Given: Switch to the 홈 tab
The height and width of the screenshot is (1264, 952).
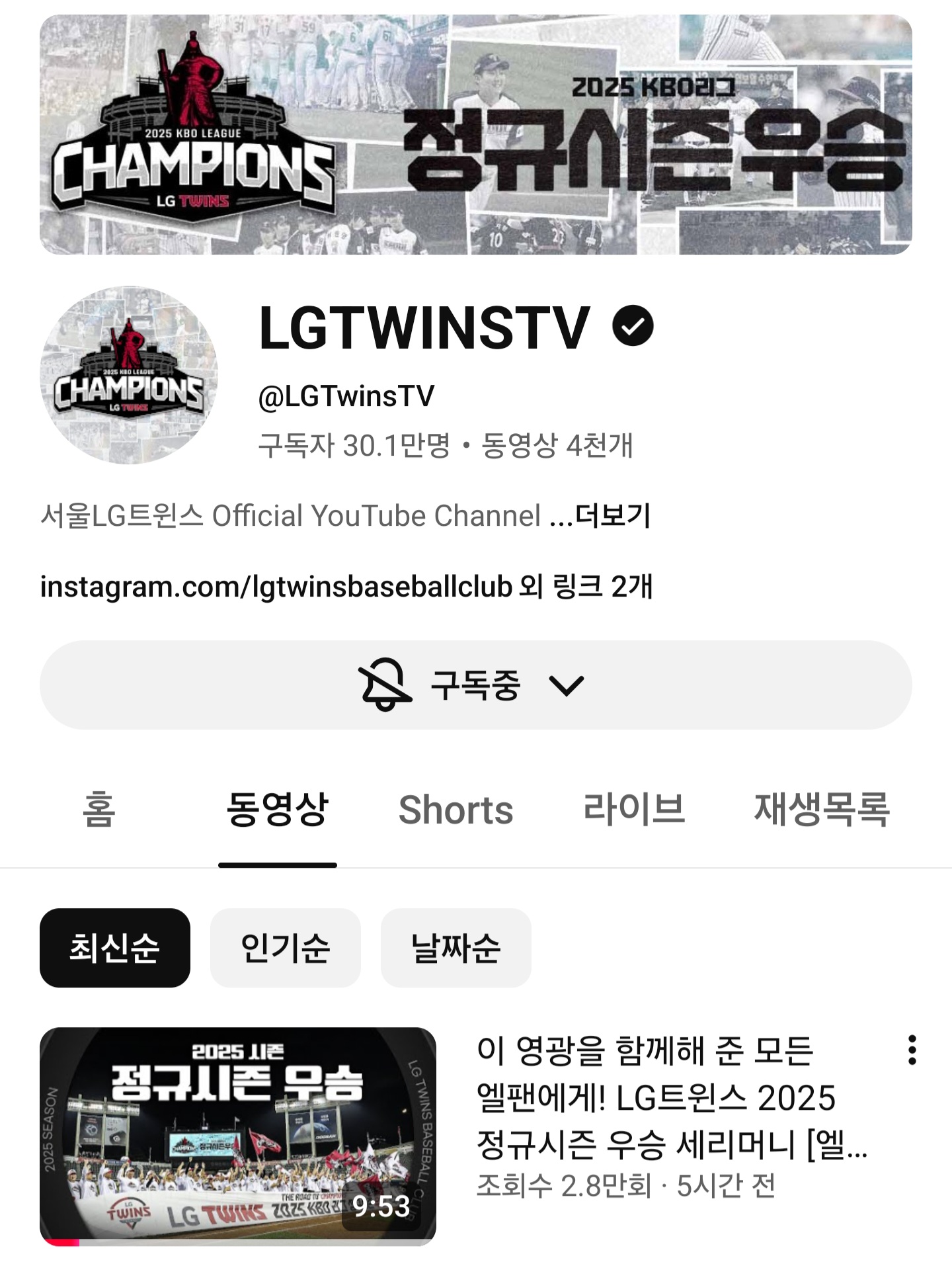Looking at the screenshot, I should point(99,810).
